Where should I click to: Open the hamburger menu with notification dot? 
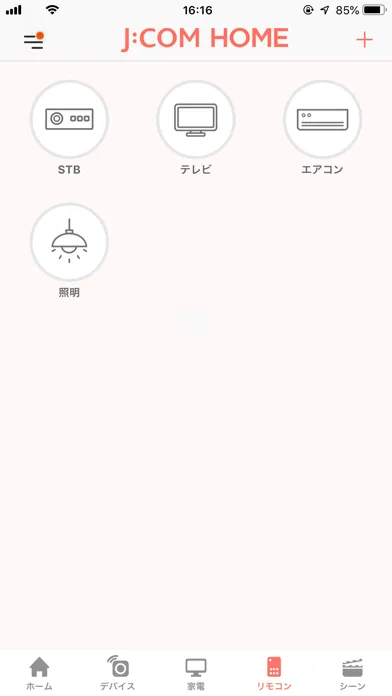pyautogui.click(x=34, y=40)
